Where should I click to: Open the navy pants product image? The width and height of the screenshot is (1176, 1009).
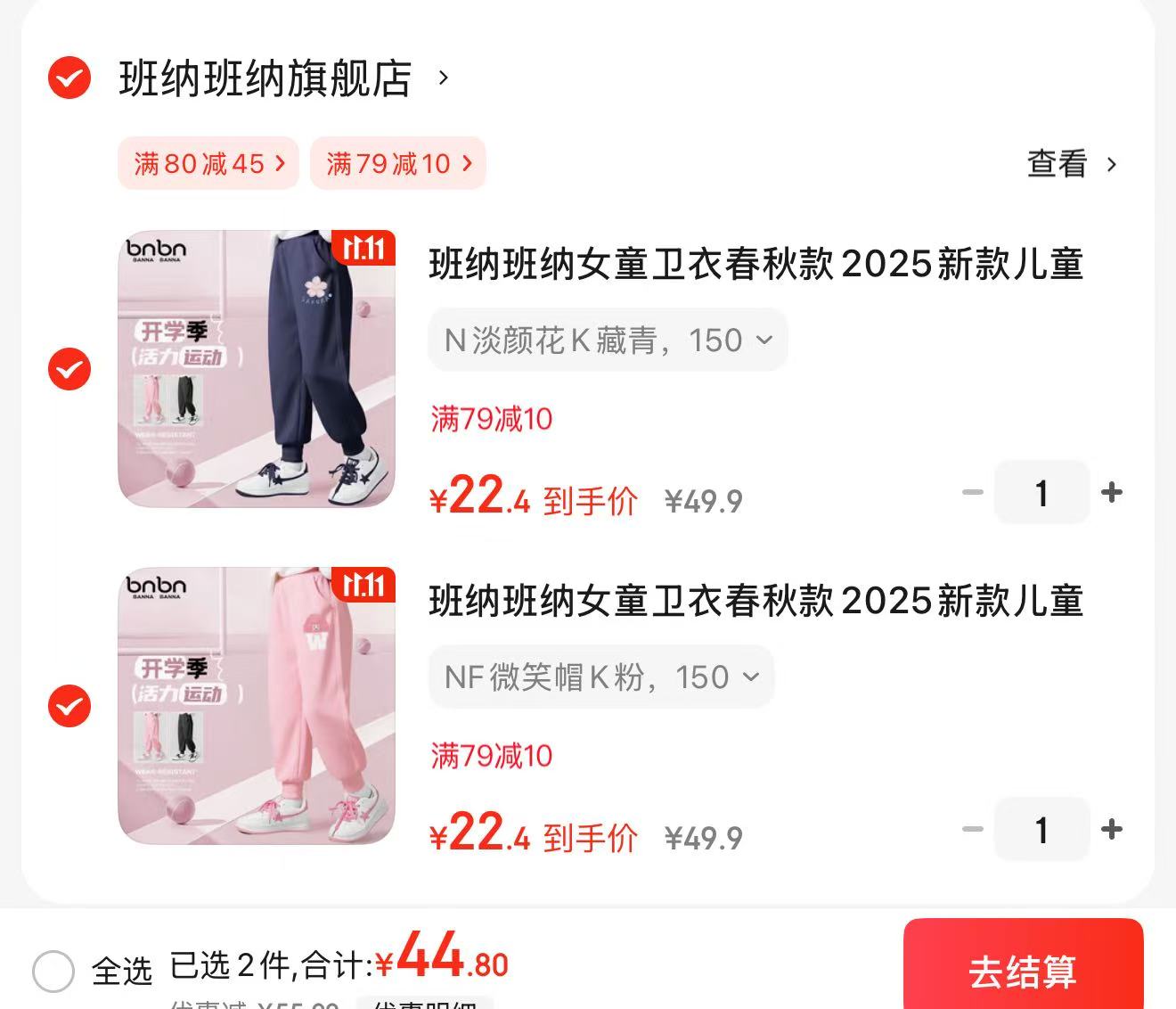(x=257, y=369)
